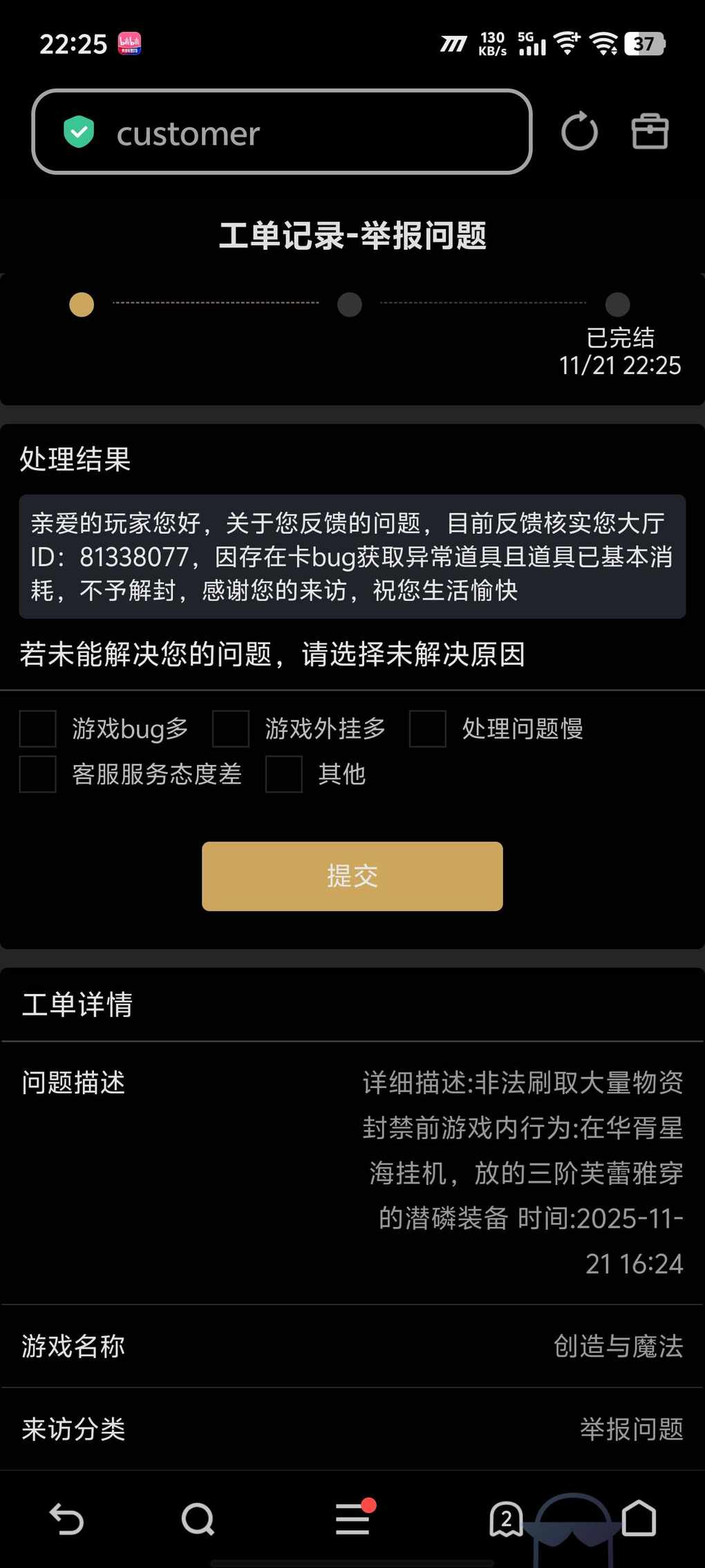705x1568 pixels.
Task: Check the 游戏bug多 box
Action: point(38,729)
